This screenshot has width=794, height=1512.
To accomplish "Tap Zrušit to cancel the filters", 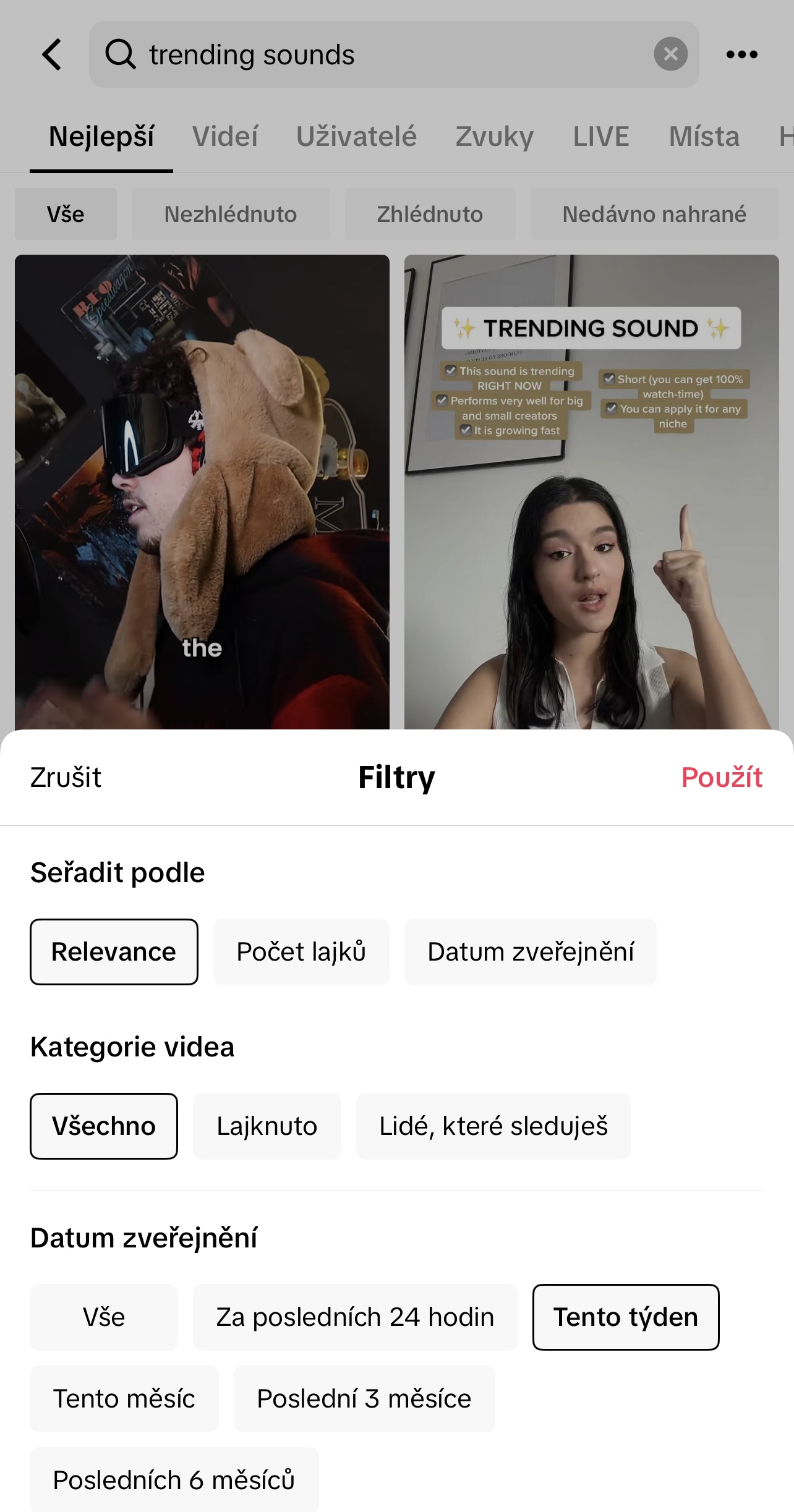I will tap(66, 777).
